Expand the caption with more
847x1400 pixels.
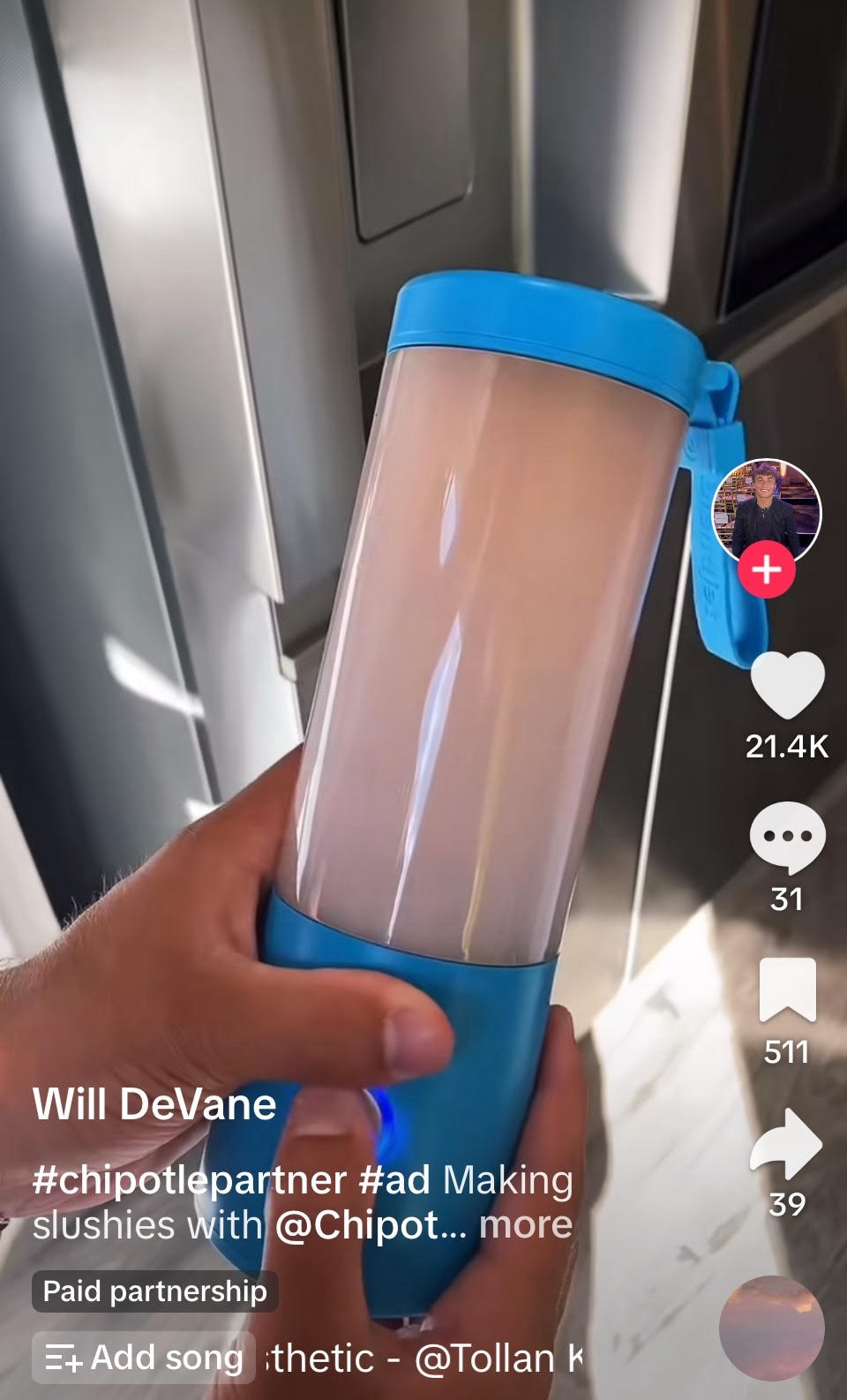point(526,1224)
